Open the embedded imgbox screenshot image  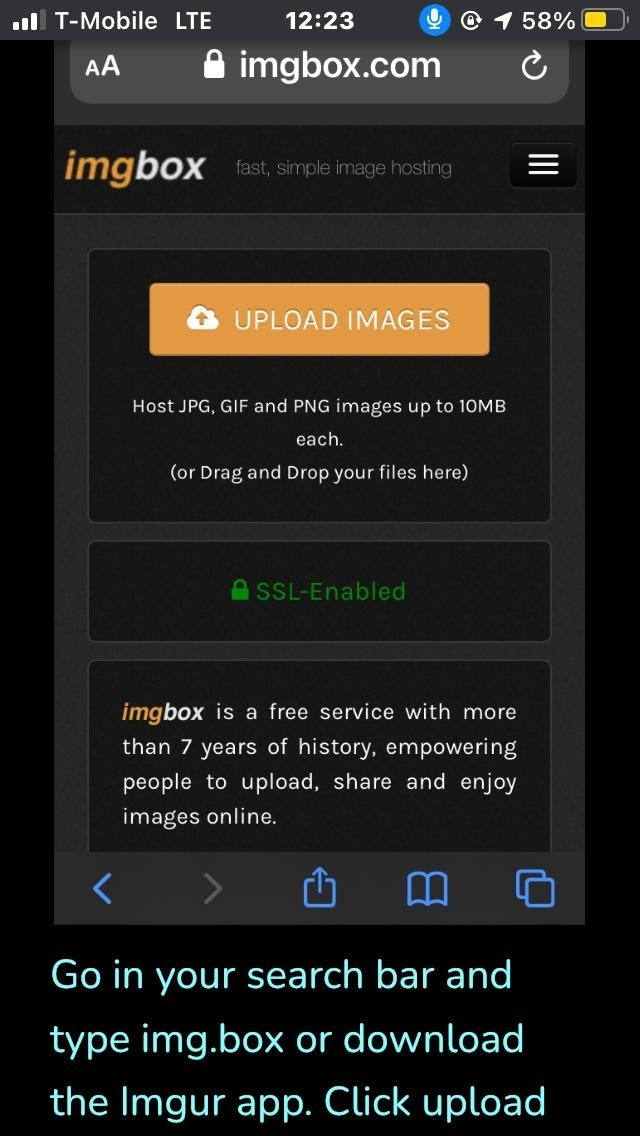tap(319, 482)
